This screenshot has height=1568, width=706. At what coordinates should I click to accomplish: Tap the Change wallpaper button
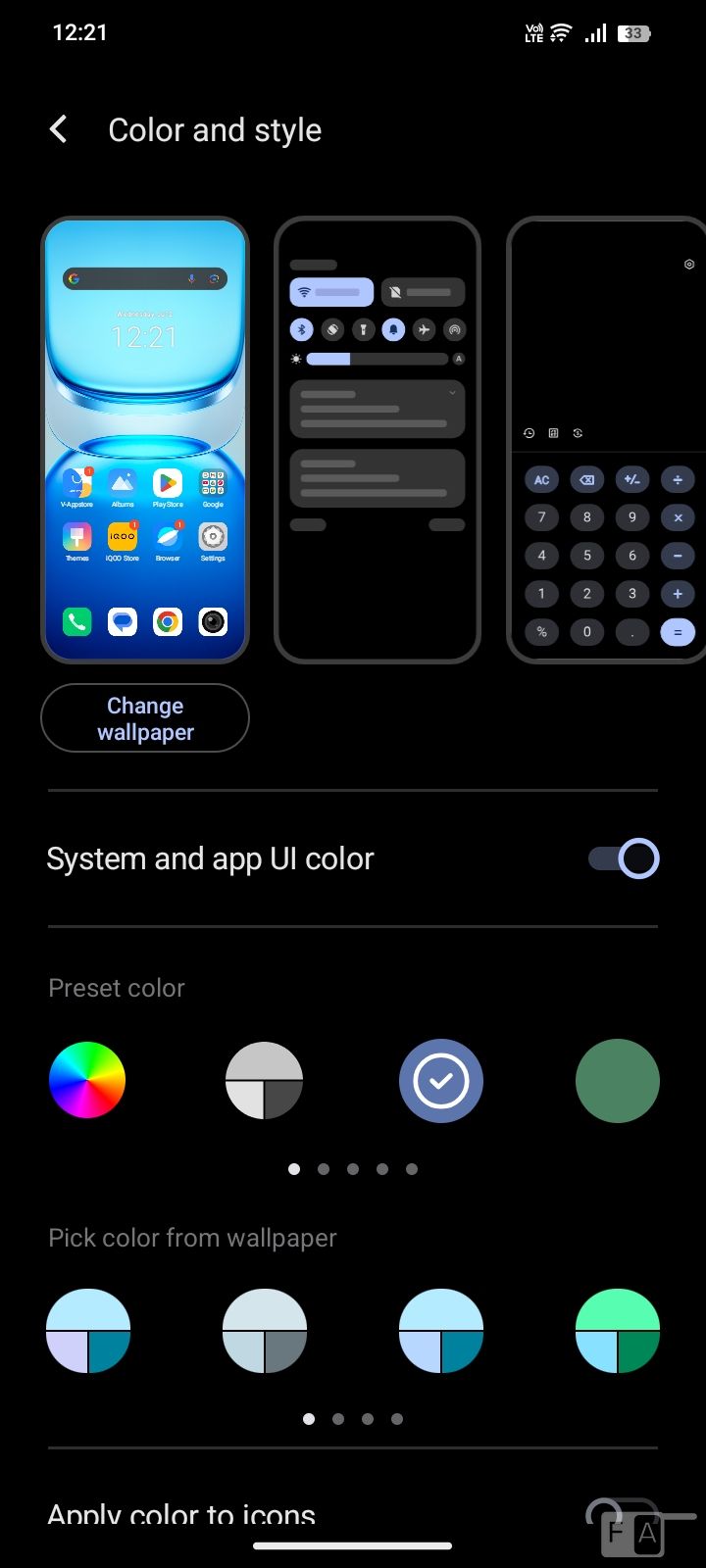point(145,718)
